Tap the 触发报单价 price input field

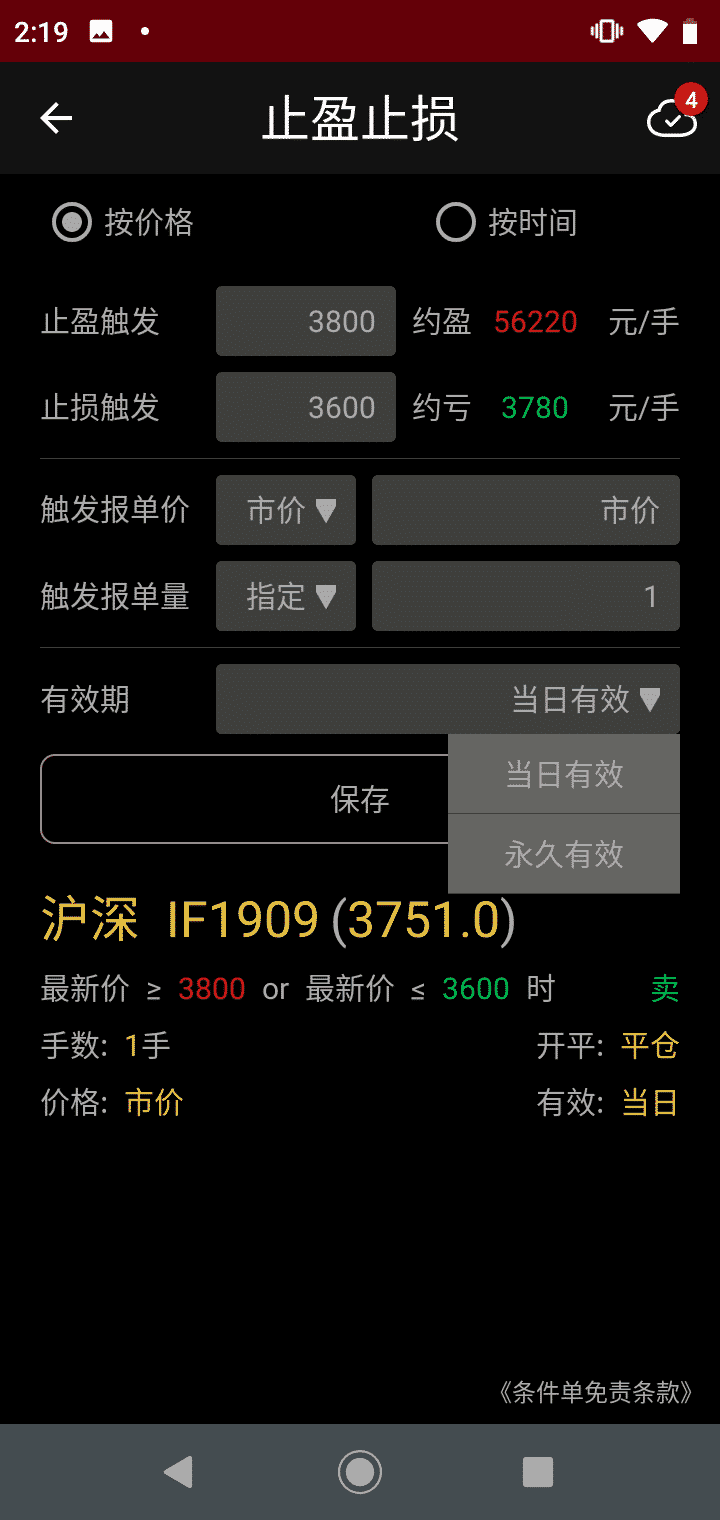526,510
